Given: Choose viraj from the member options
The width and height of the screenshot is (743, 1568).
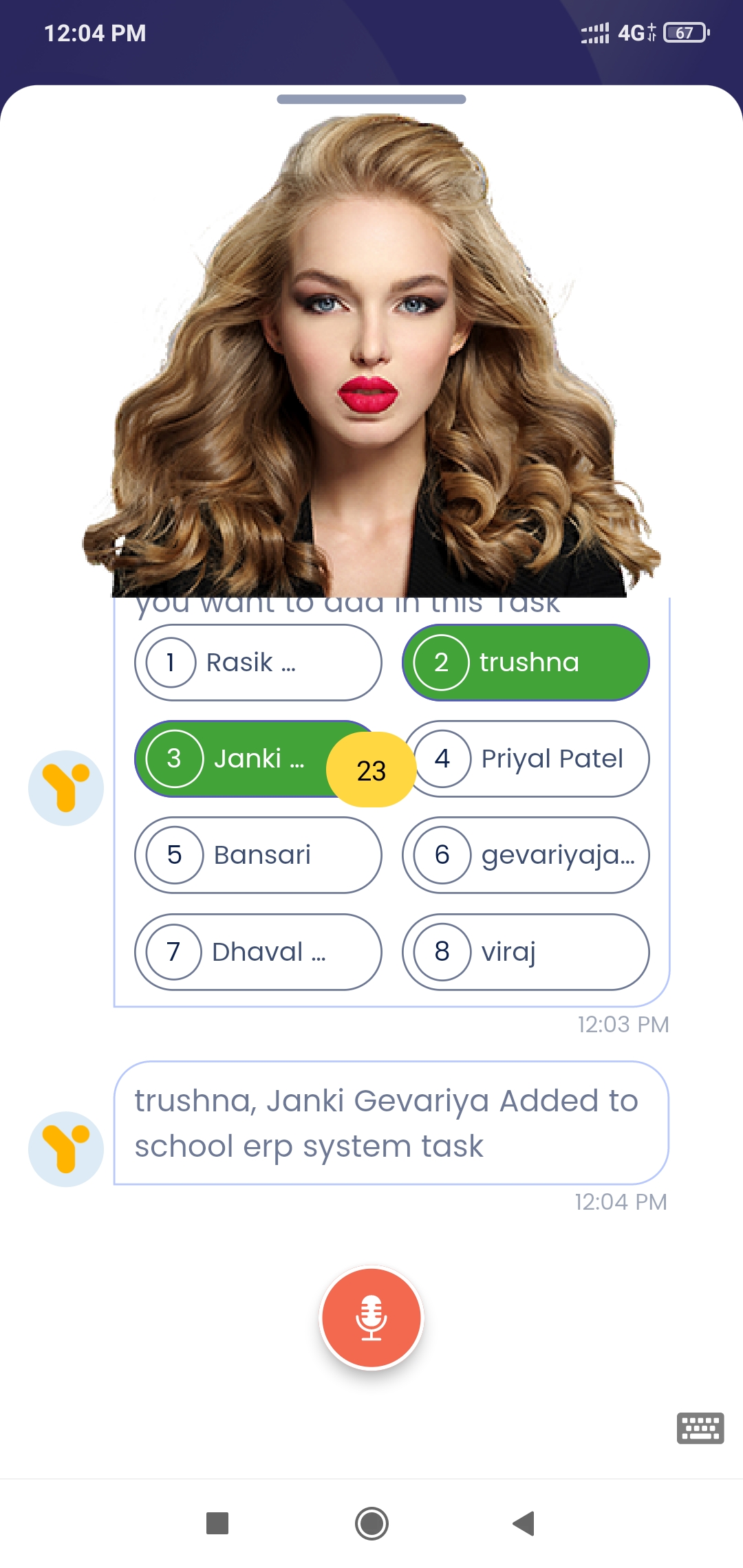Looking at the screenshot, I should point(526,952).
